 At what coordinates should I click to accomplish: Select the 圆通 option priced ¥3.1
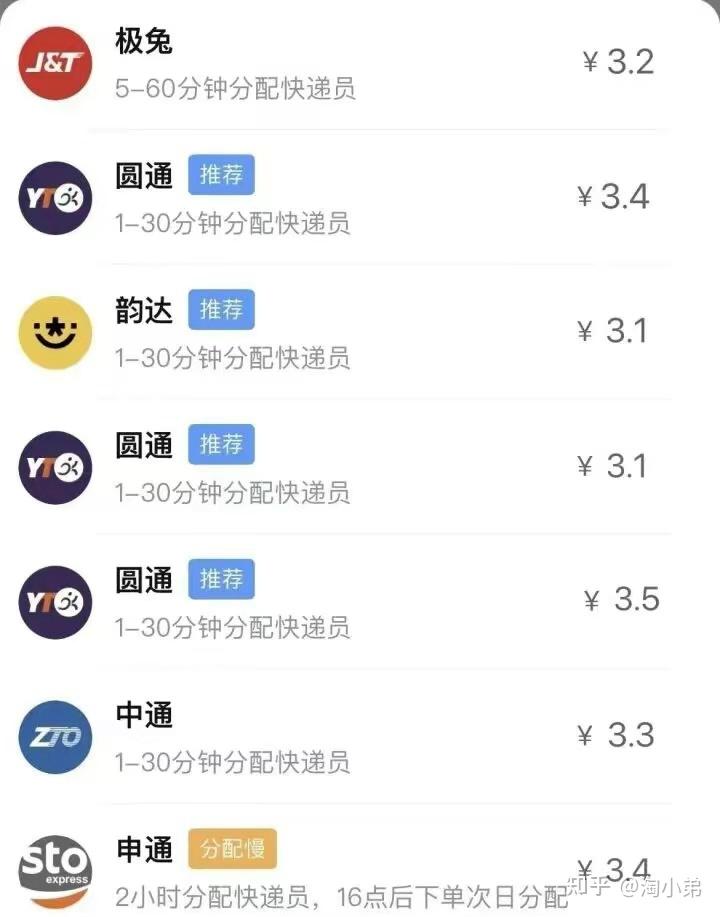(x=360, y=467)
